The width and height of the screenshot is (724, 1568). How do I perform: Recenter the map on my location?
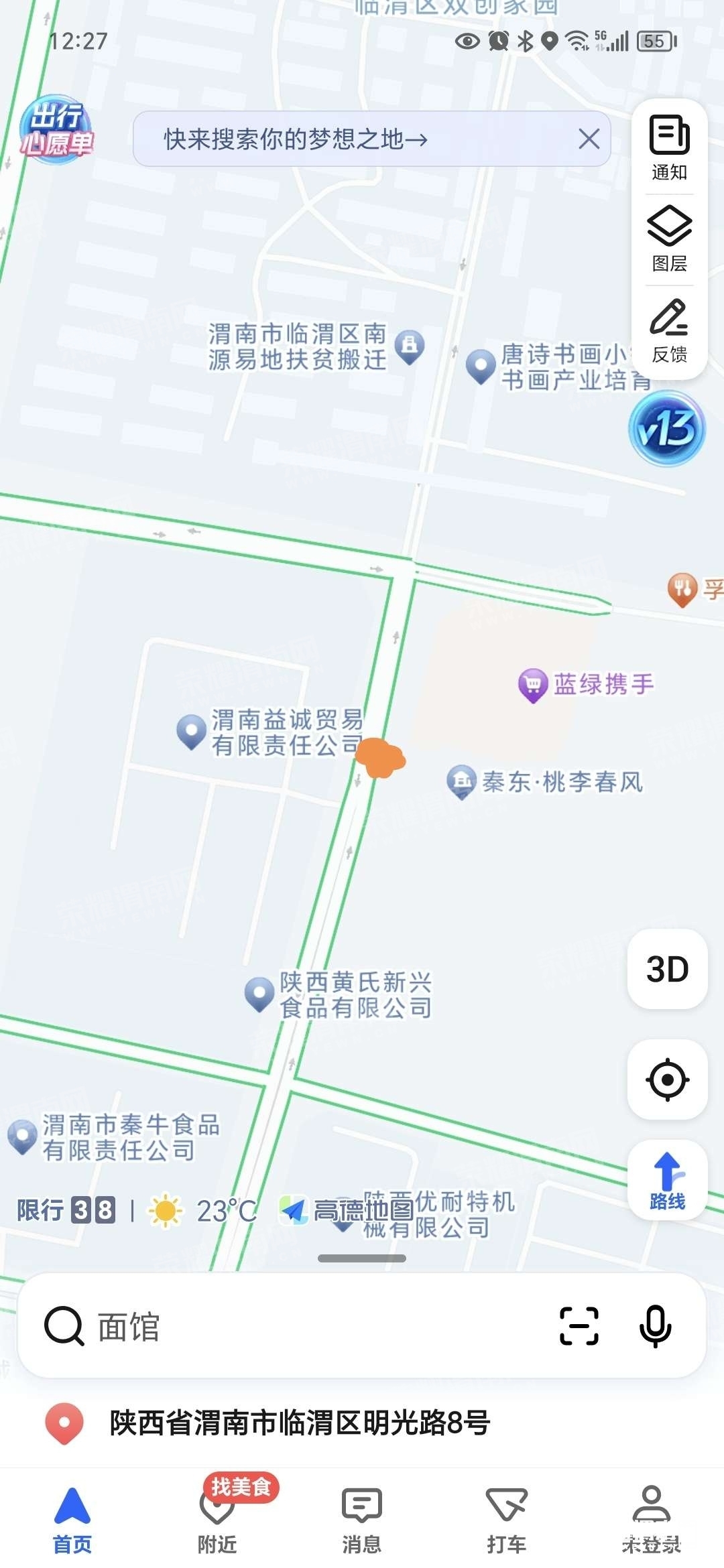(x=667, y=1080)
